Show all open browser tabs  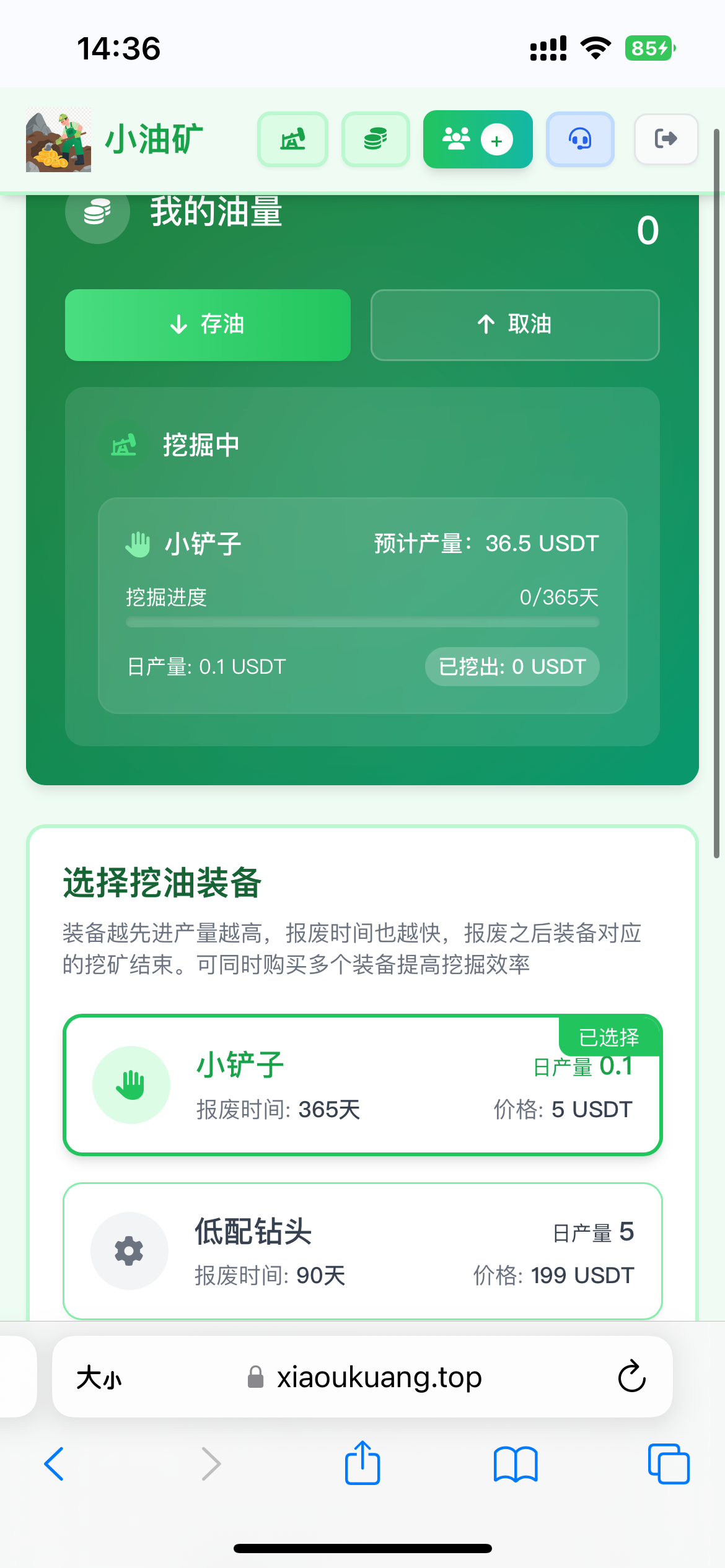coord(669,1464)
